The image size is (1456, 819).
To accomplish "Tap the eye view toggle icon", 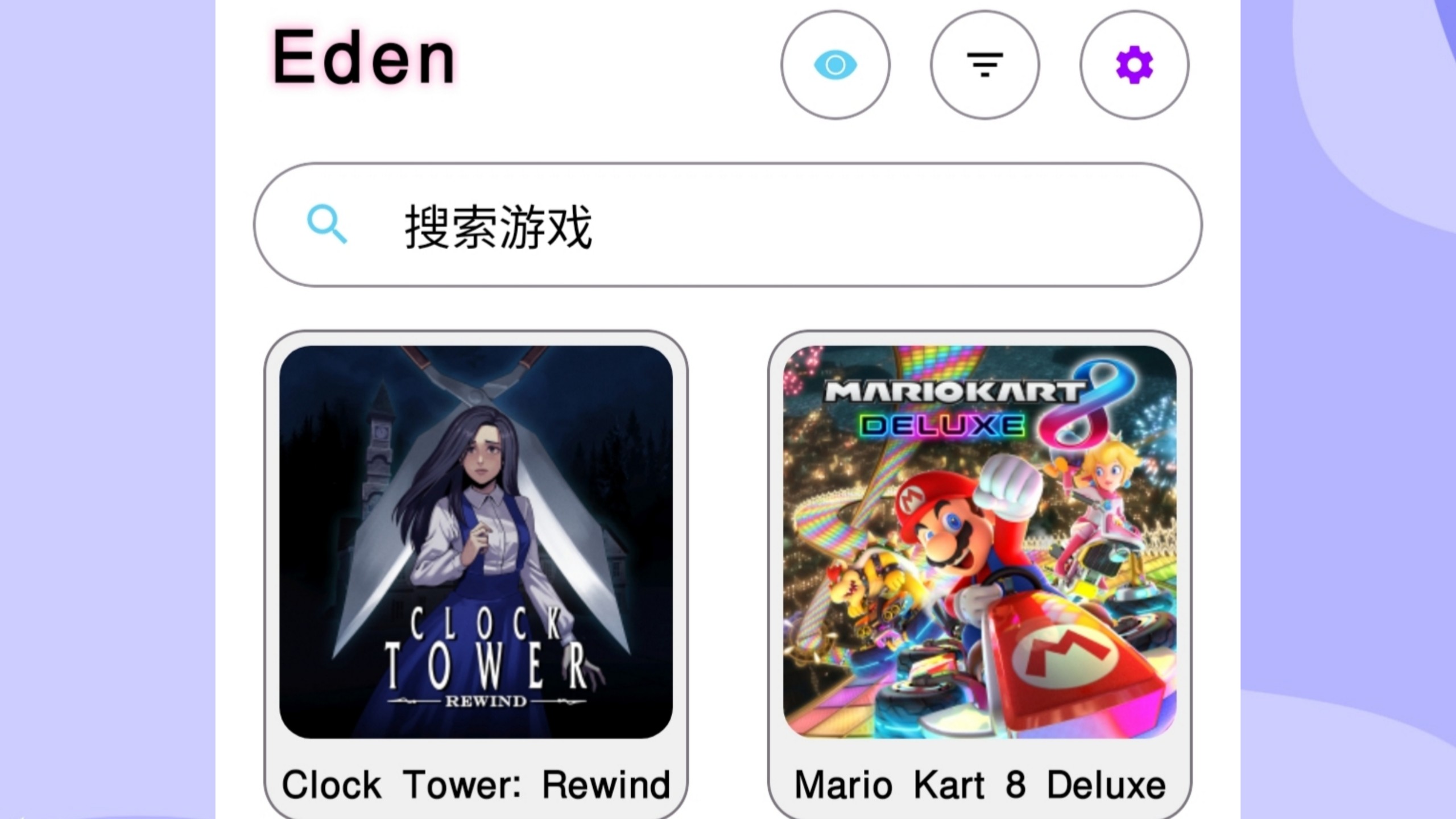I will [x=835, y=65].
